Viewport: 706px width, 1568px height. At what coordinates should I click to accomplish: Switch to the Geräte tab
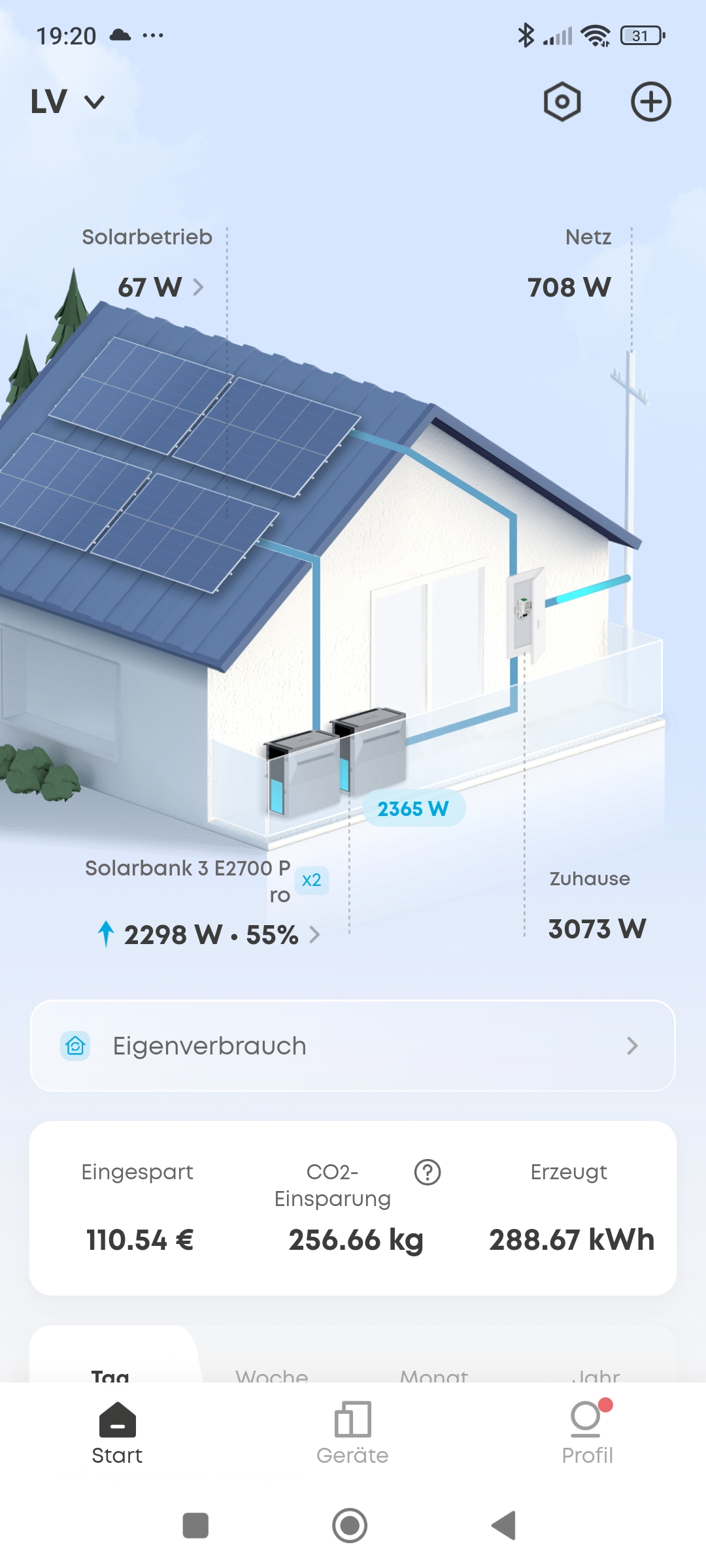click(x=352, y=1433)
